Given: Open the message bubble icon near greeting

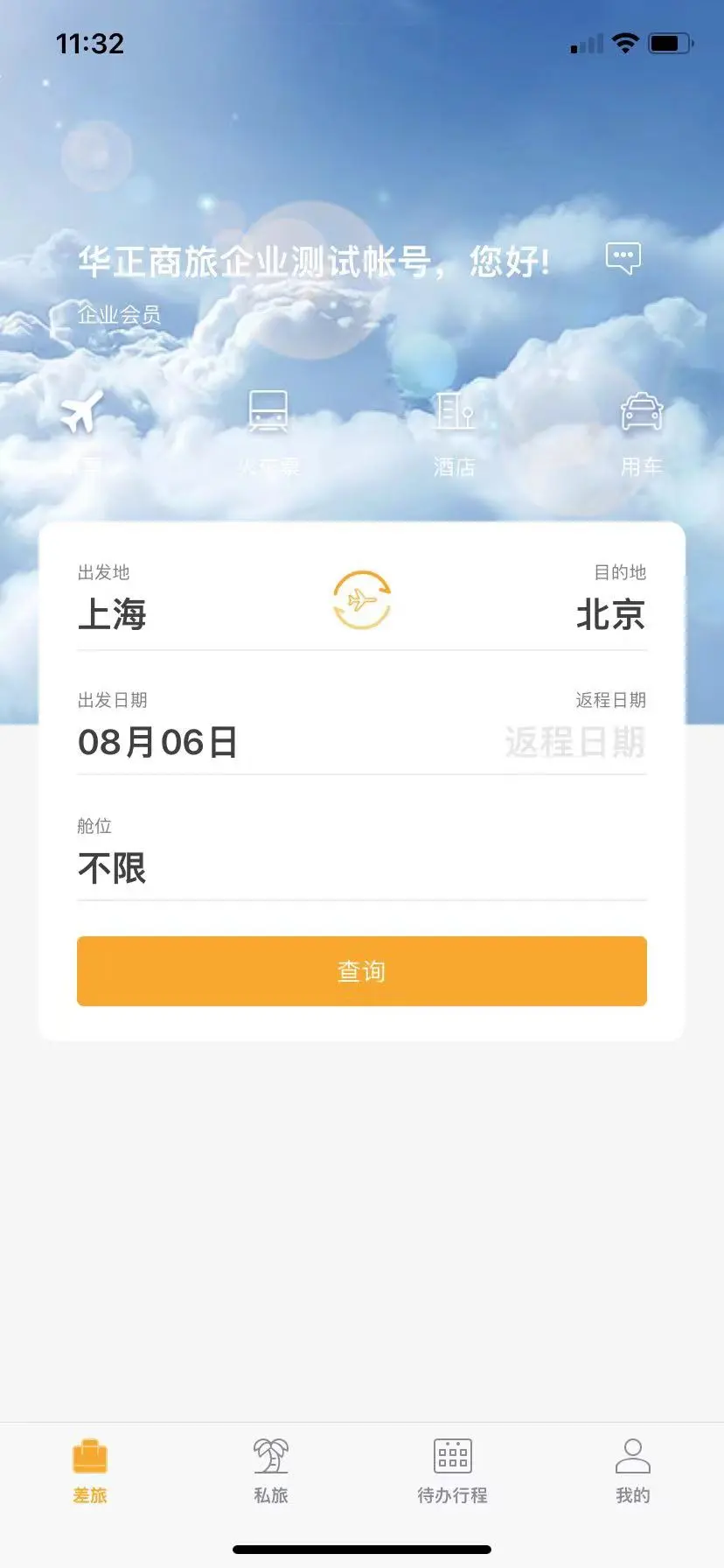Looking at the screenshot, I should coord(623,256).
